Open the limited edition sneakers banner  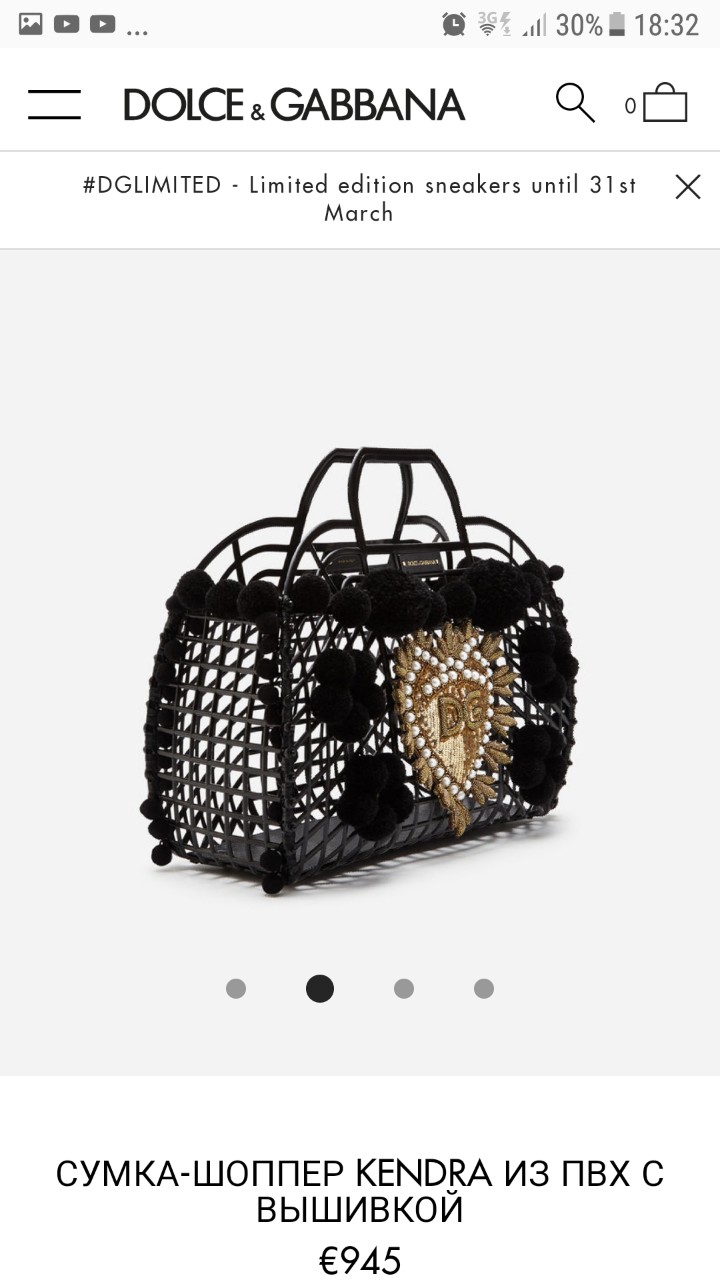point(359,199)
